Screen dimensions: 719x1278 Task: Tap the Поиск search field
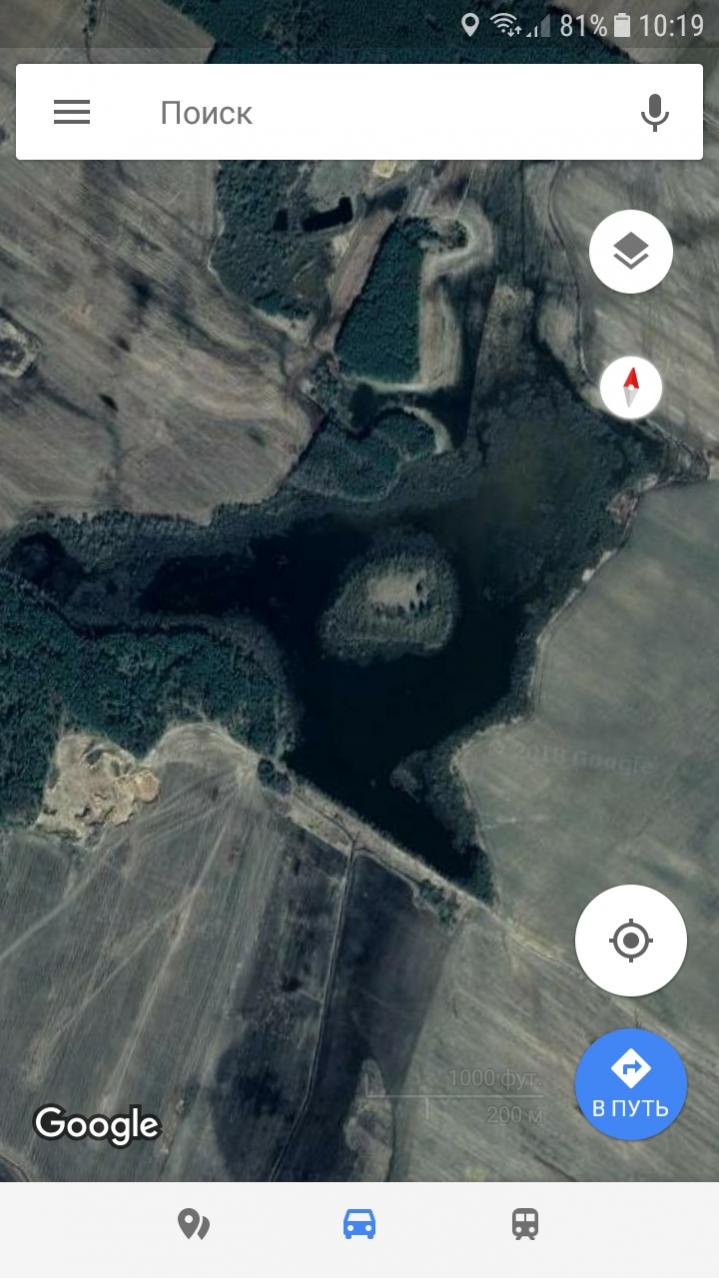(380, 112)
